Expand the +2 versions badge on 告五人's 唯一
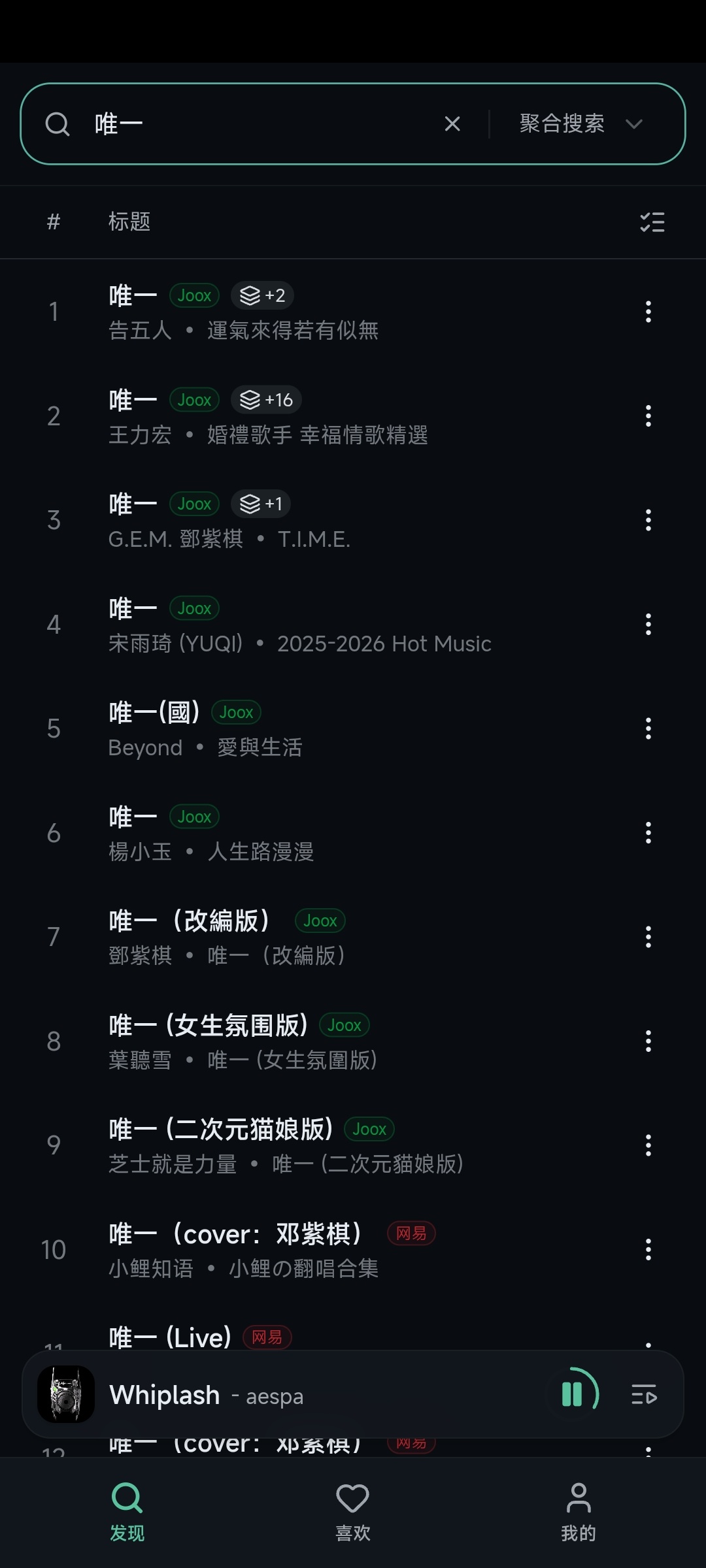 point(262,295)
